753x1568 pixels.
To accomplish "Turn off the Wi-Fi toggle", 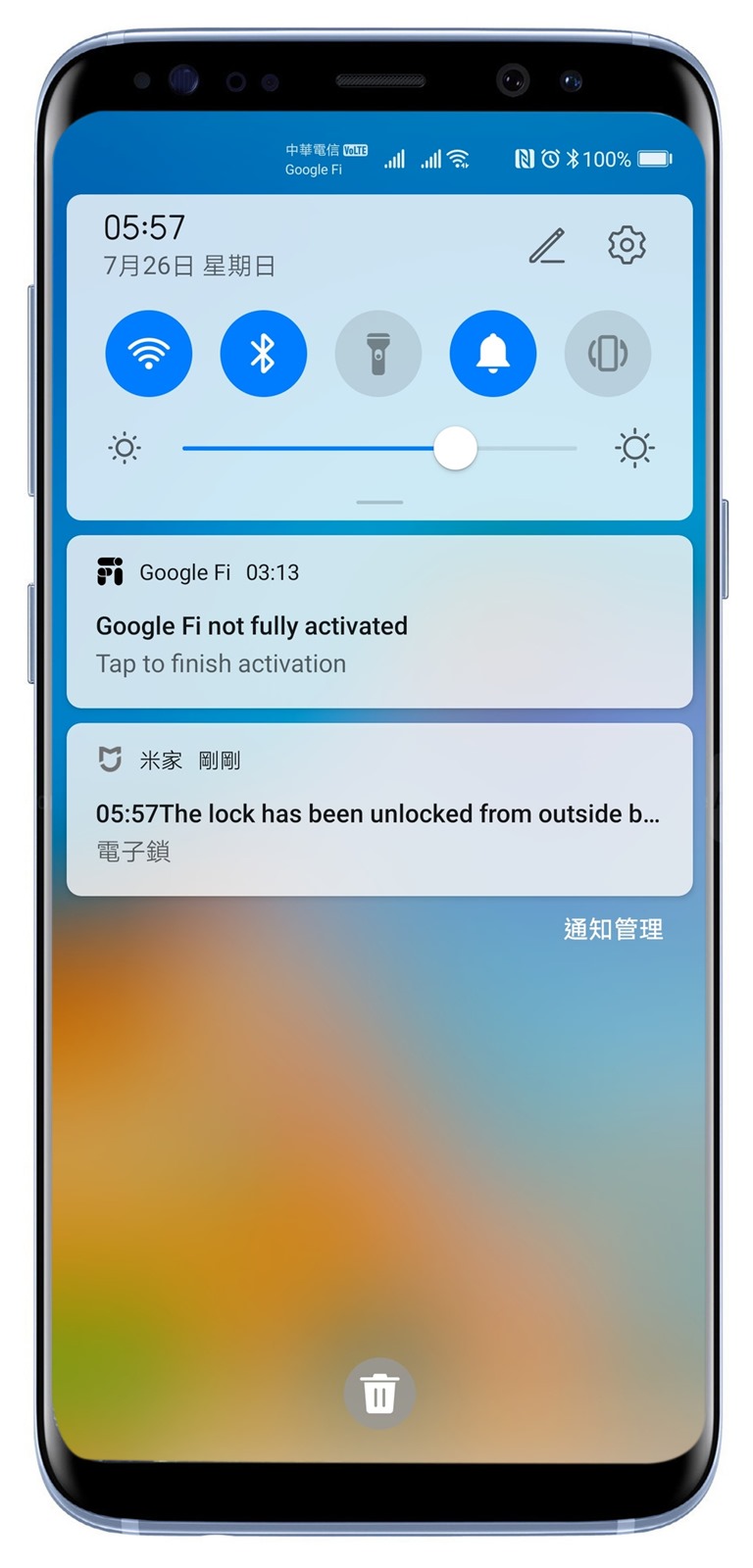I will pos(148,354).
